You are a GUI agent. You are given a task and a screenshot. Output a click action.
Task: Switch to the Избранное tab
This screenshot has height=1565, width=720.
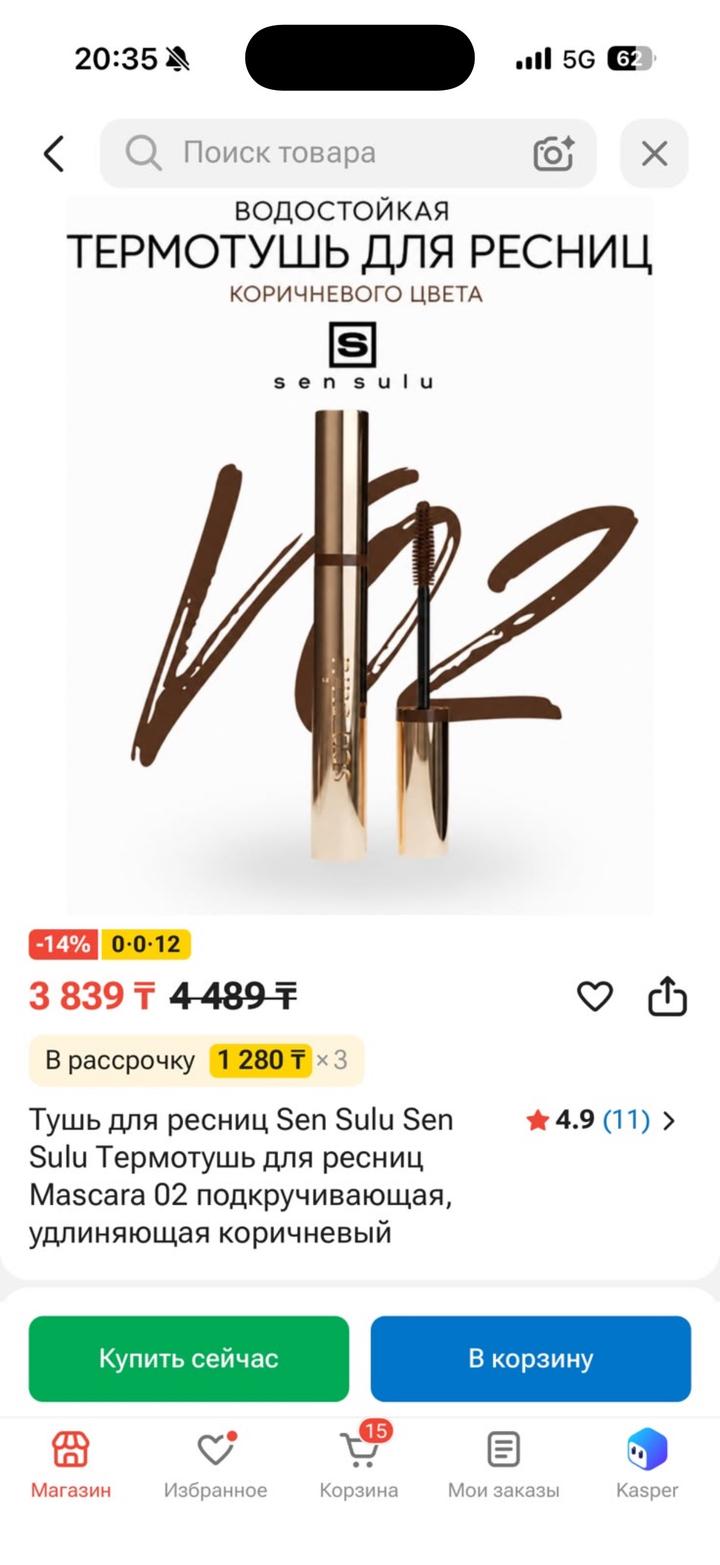point(215,1464)
